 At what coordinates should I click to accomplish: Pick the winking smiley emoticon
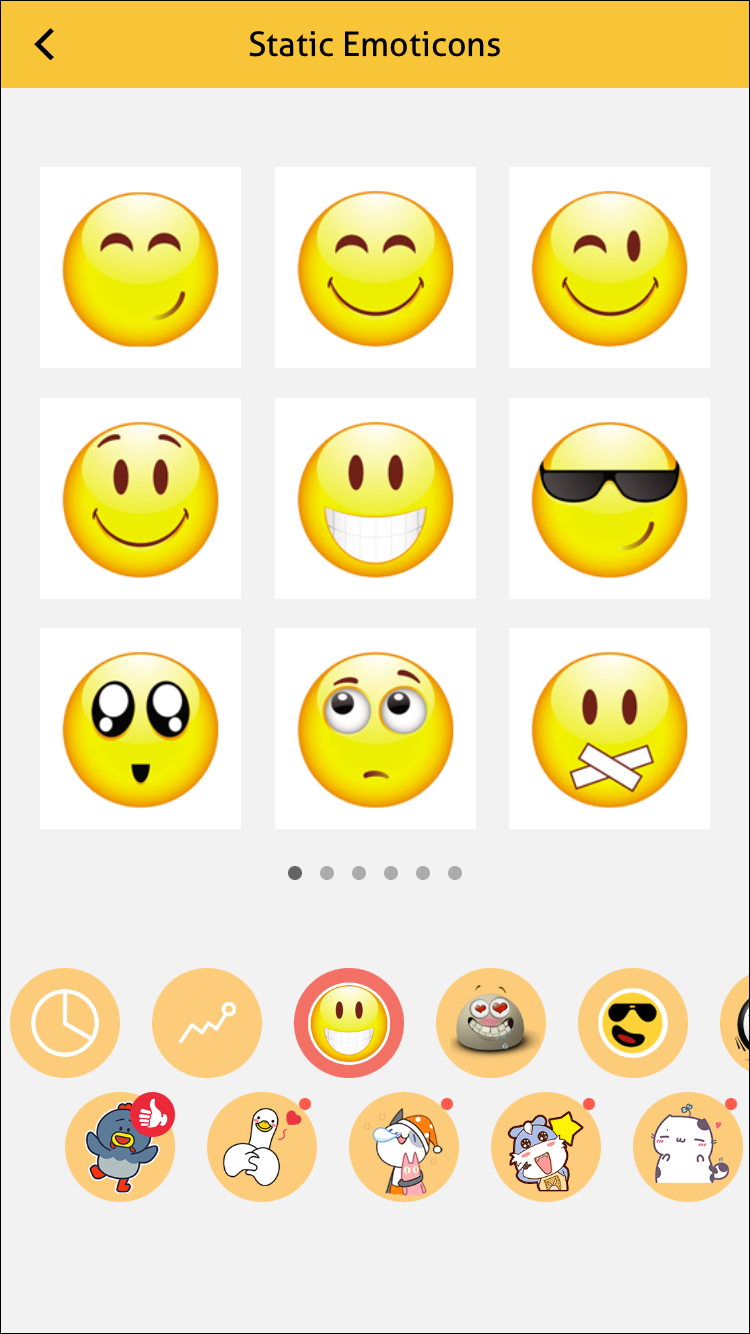tap(609, 267)
